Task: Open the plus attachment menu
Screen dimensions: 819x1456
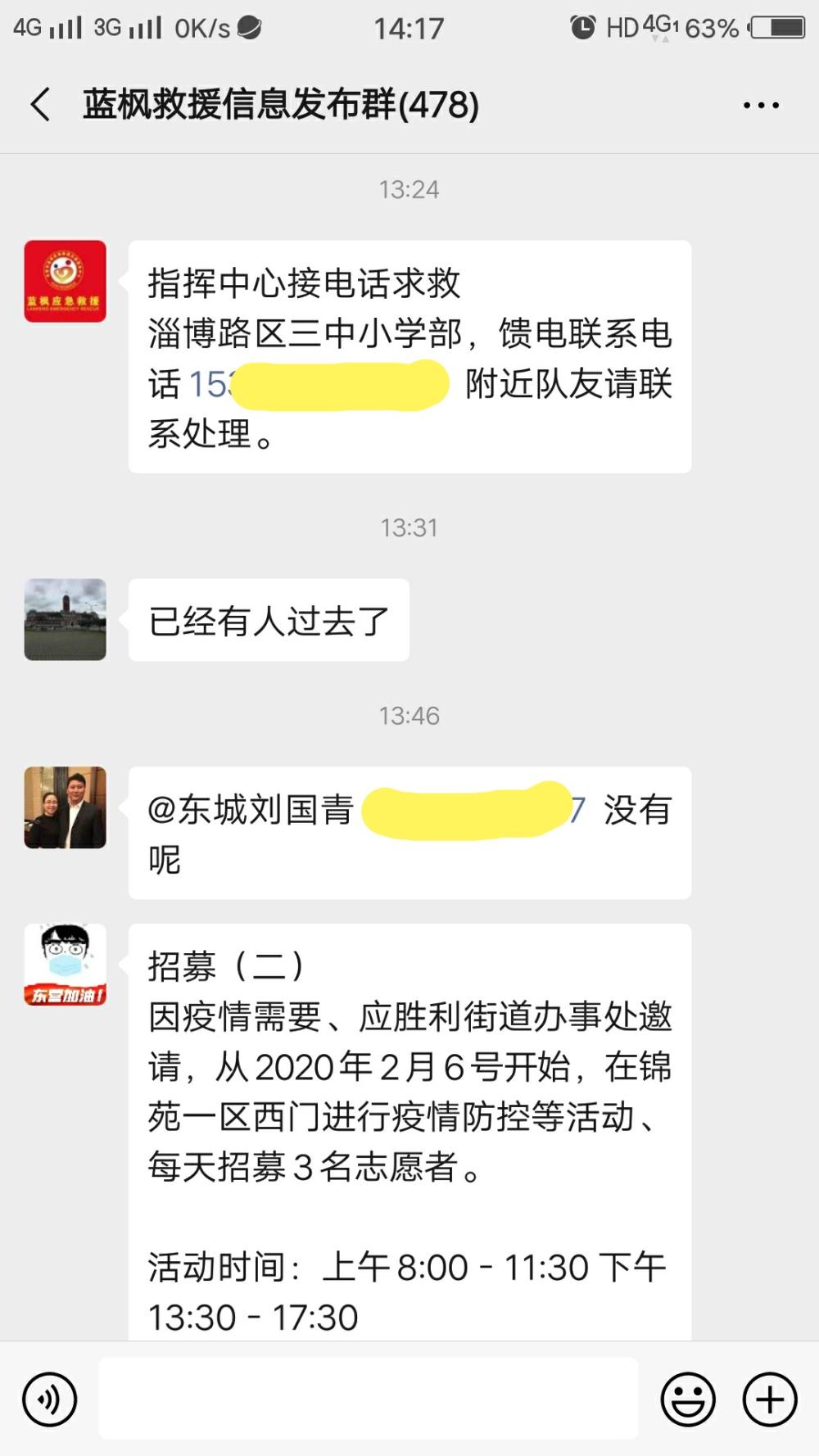Action: (x=770, y=1399)
